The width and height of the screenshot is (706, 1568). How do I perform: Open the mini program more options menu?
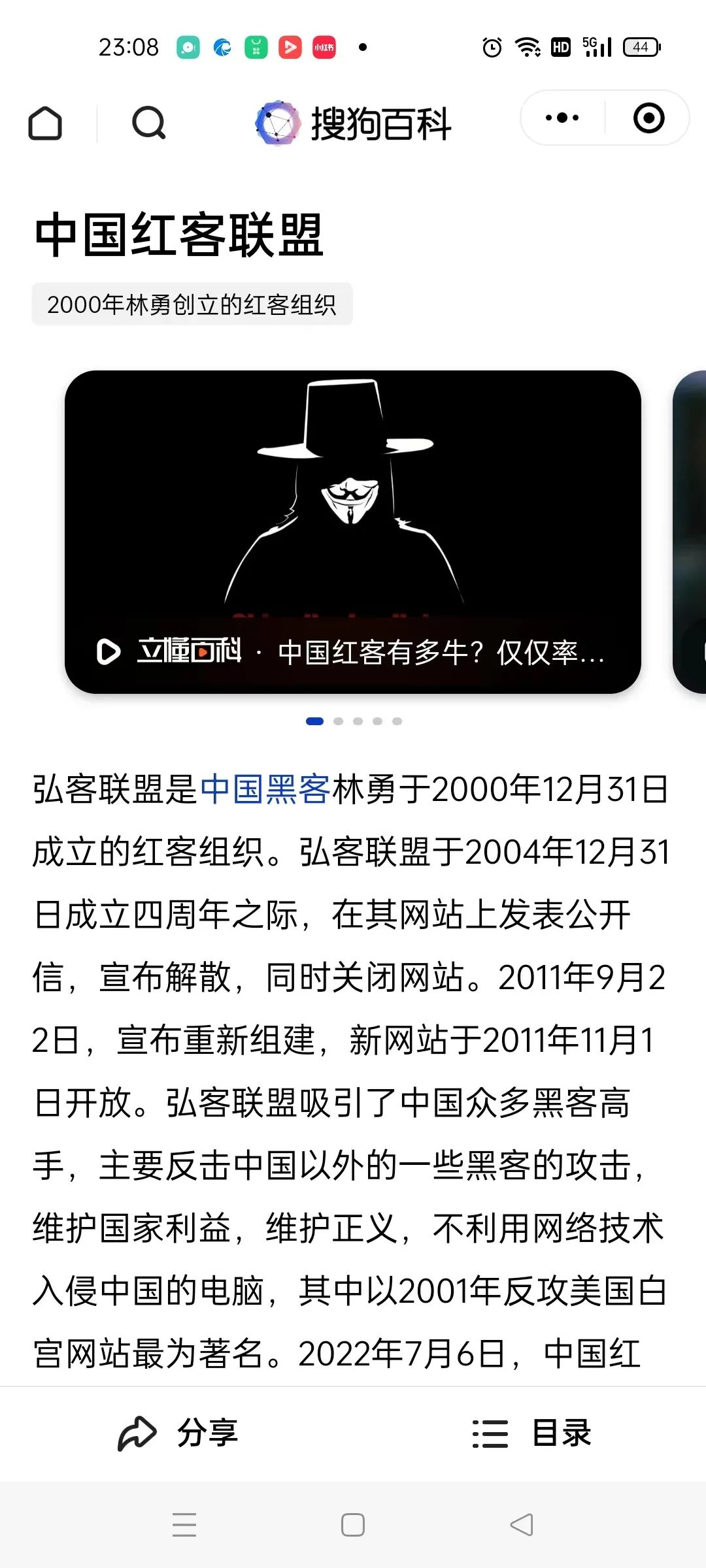(562, 118)
